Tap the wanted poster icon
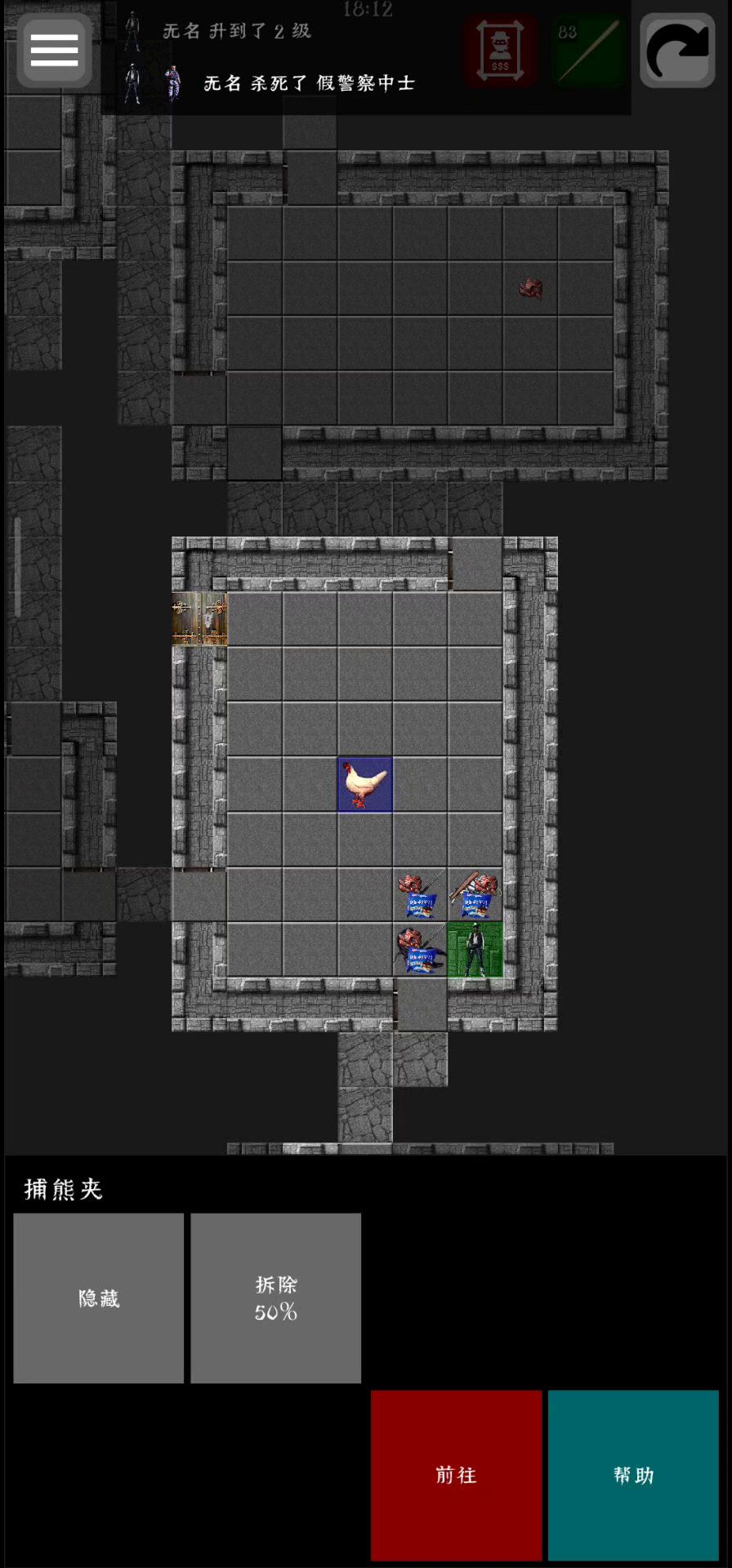 click(x=500, y=51)
